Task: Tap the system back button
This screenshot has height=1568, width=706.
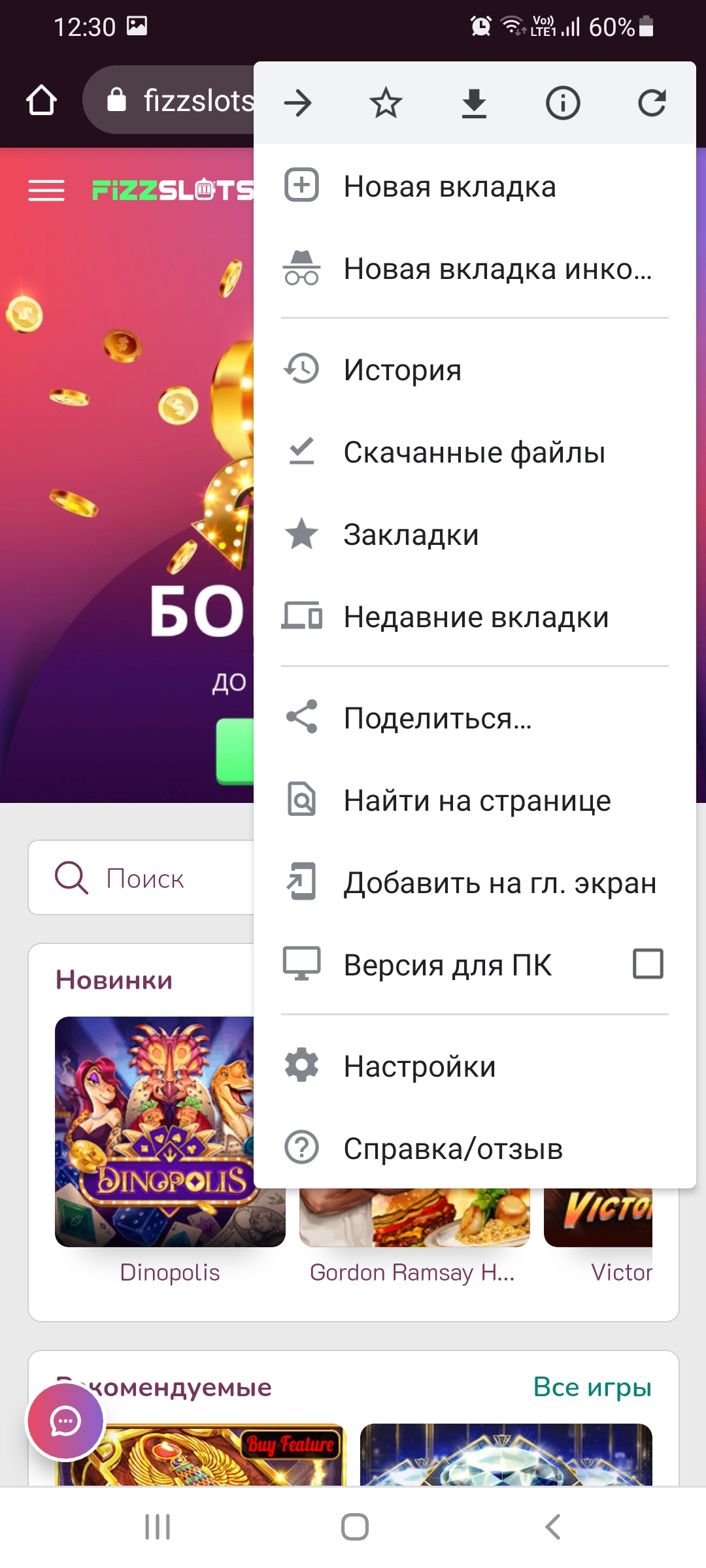Action: [552, 1527]
